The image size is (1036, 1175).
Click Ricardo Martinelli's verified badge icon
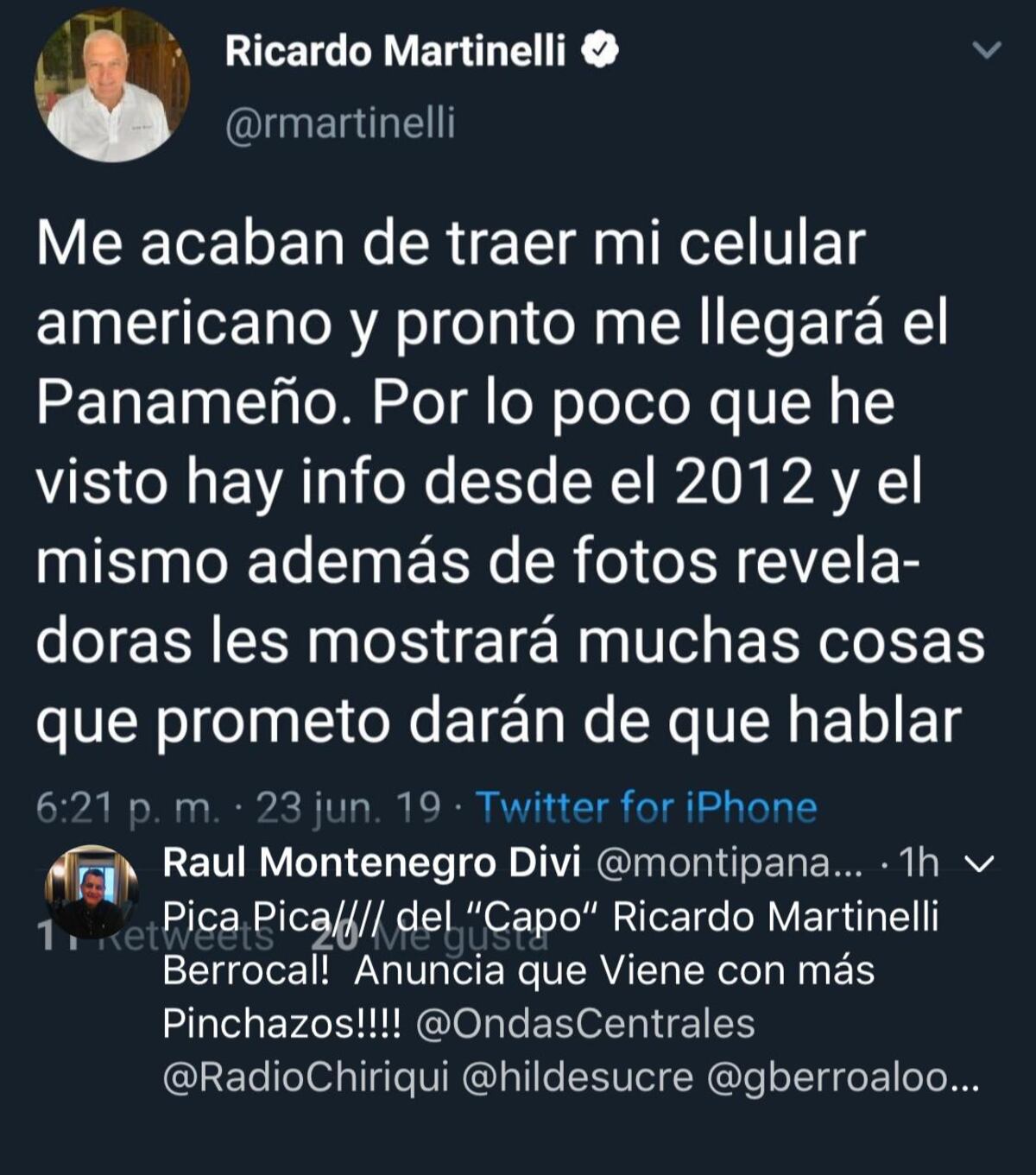click(598, 49)
